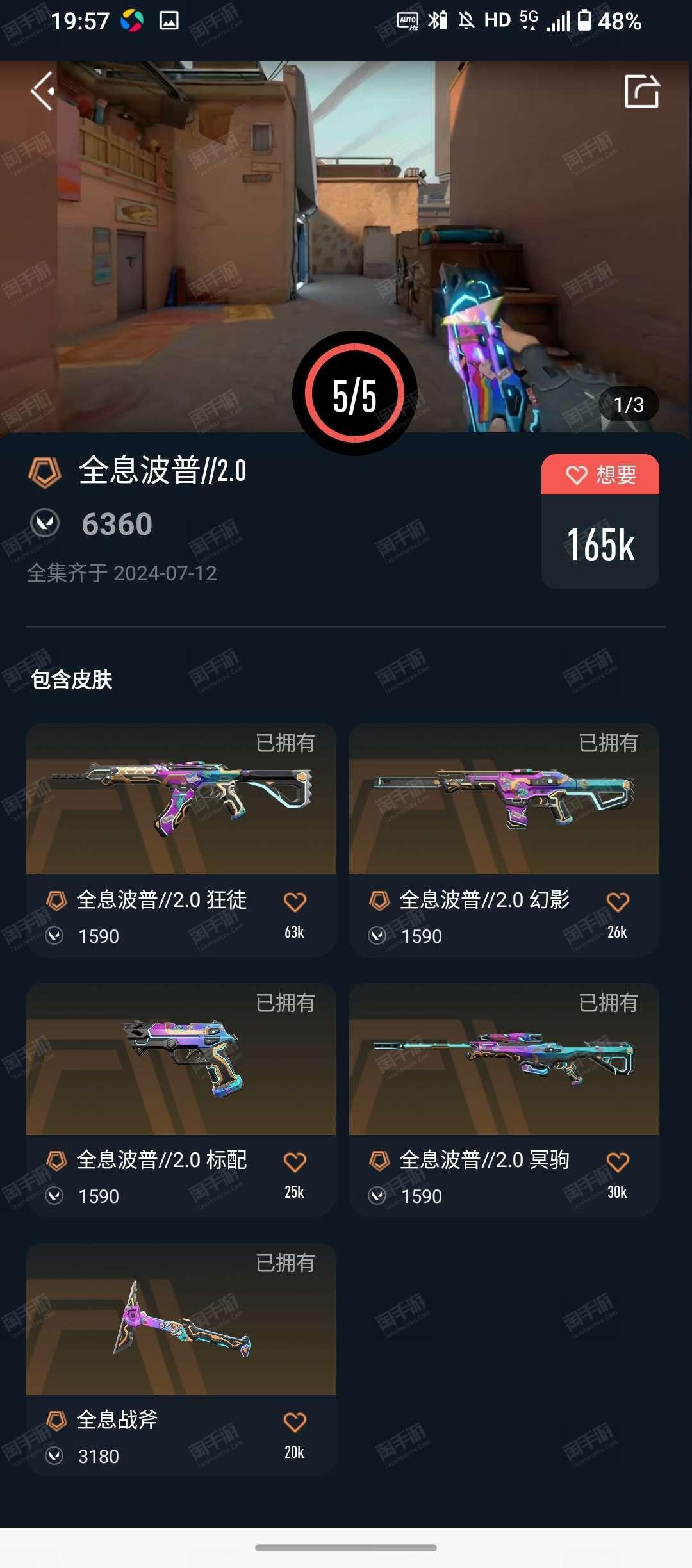Open the 全息波普//2.0 幻影 skin card

click(x=504, y=840)
